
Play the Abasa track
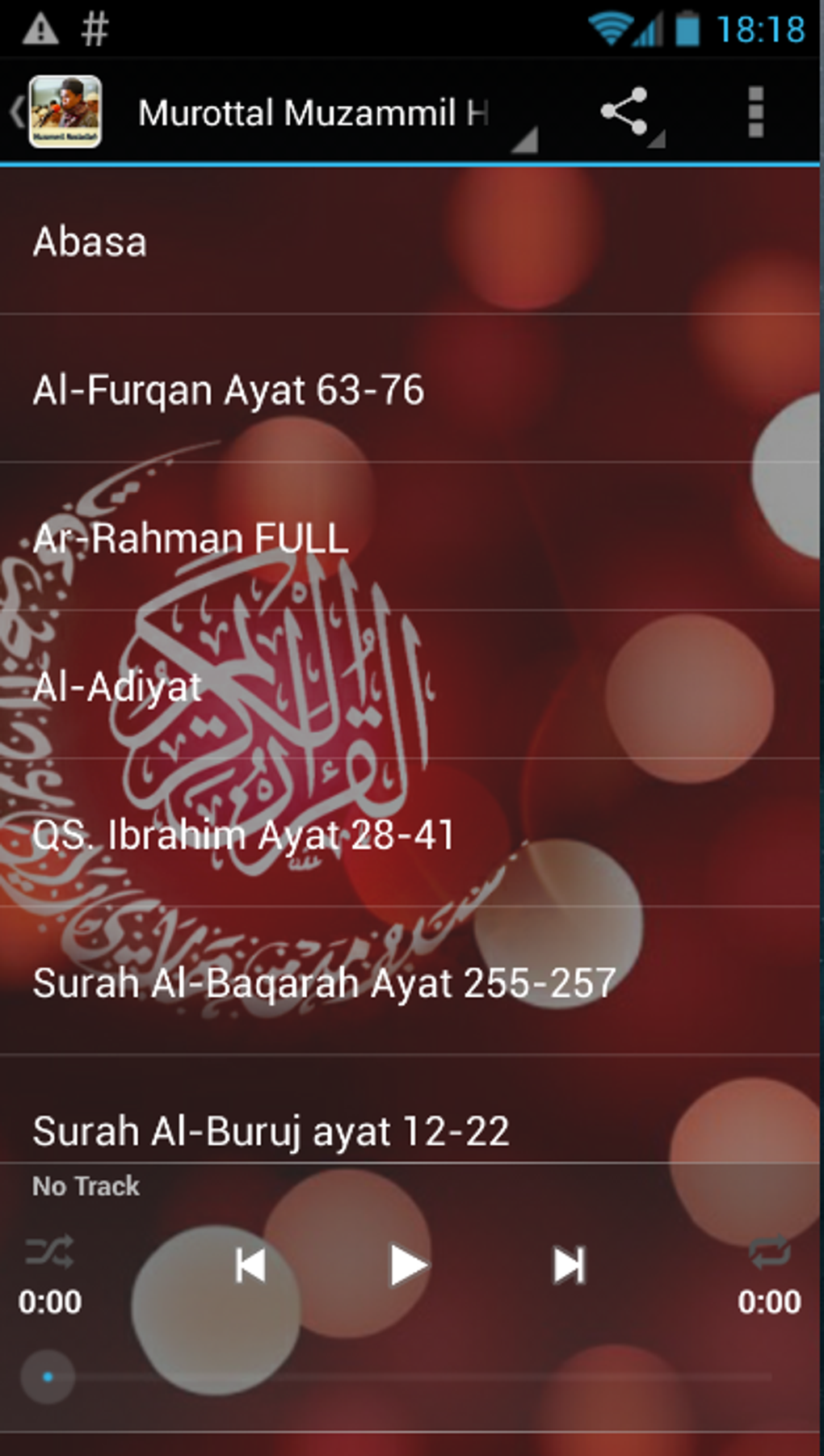pyautogui.click(x=410, y=242)
